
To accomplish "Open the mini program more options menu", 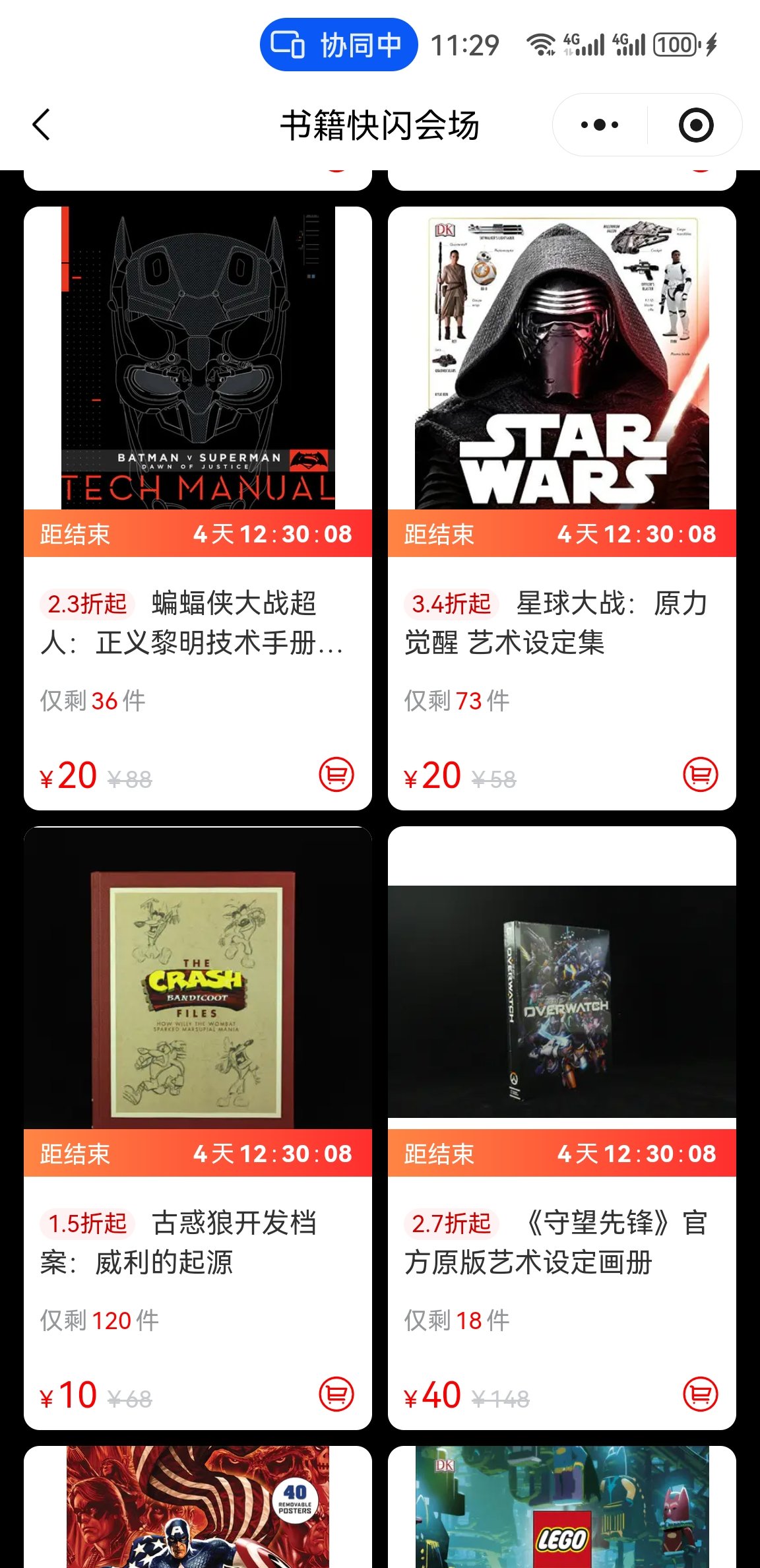I will coord(599,125).
